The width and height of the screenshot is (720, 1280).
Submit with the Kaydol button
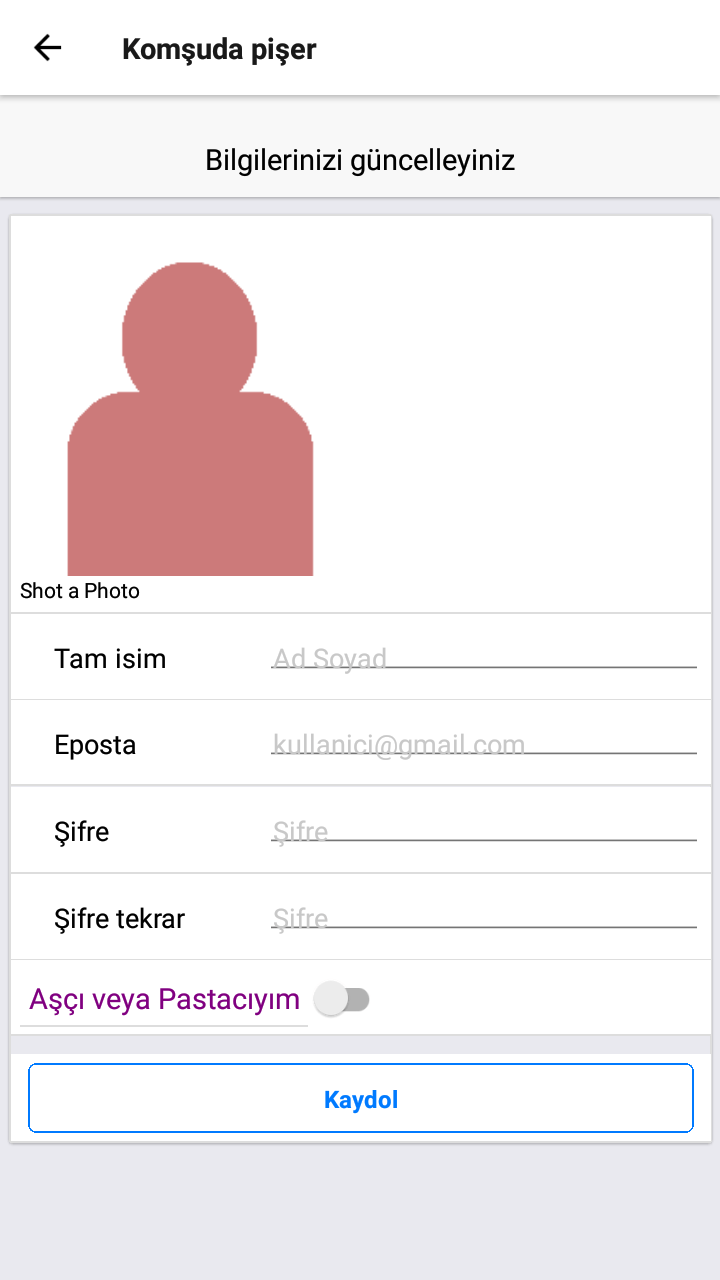[361, 1099]
